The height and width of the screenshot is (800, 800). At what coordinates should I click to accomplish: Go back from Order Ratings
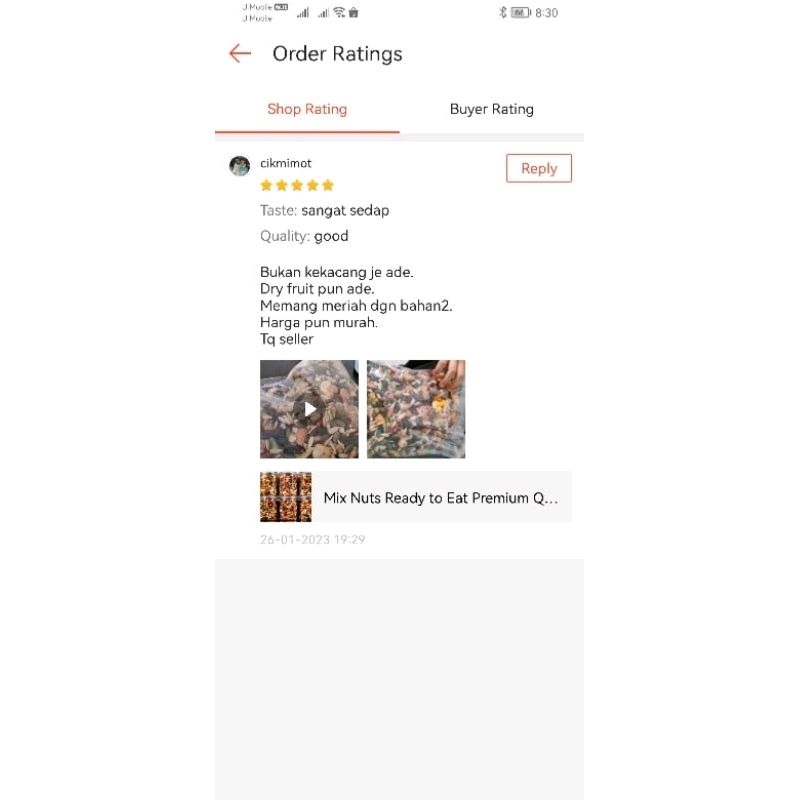(x=240, y=54)
